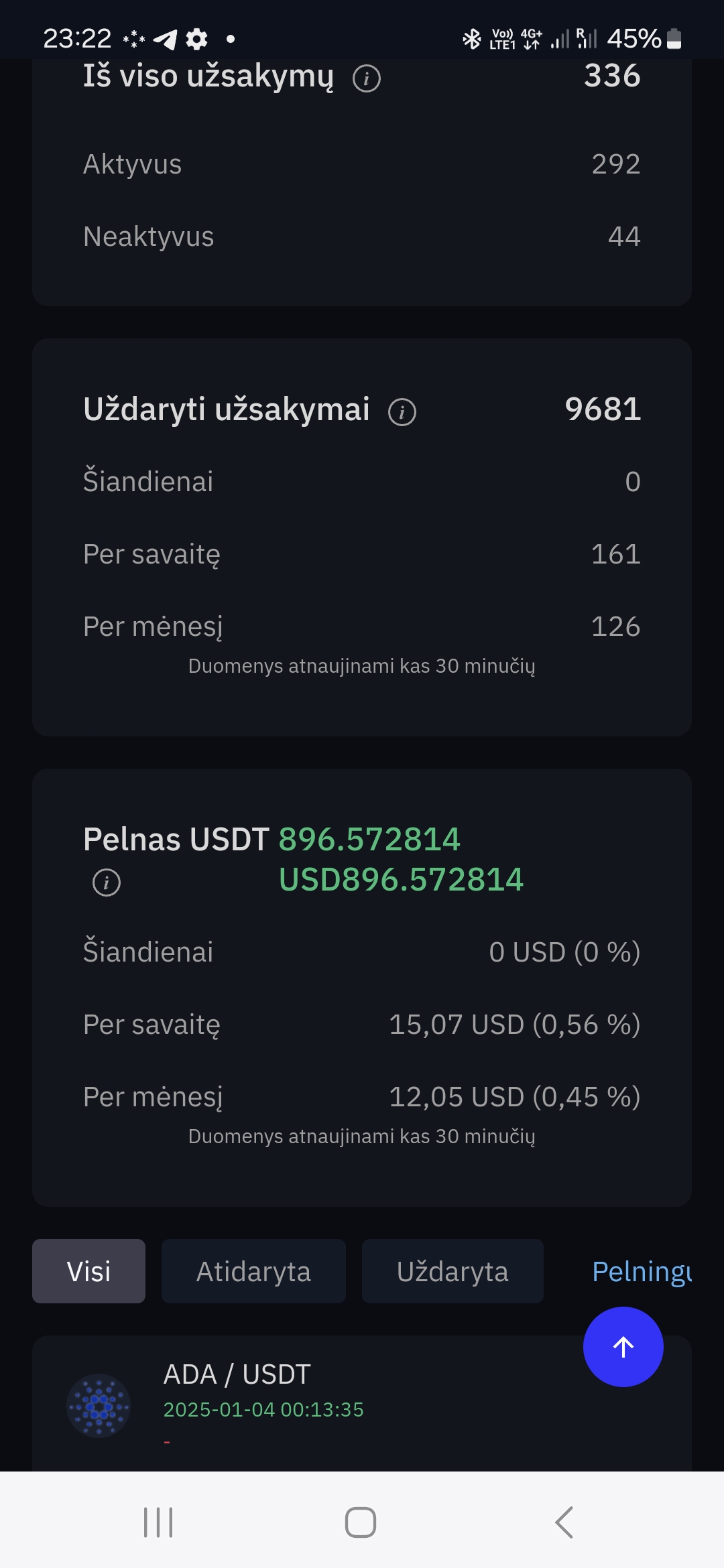Go back using the system back button

(564, 1522)
